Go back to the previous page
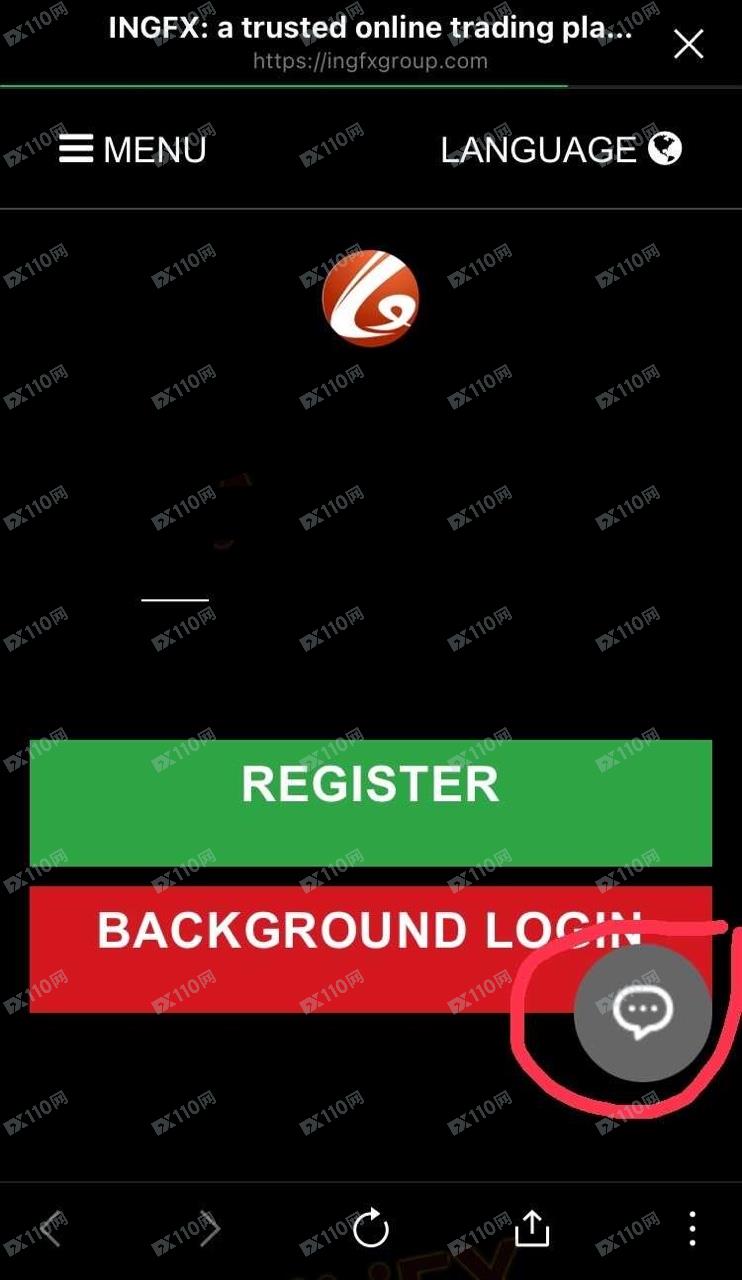Image resolution: width=742 pixels, height=1280 pixels. (52, 1228)
